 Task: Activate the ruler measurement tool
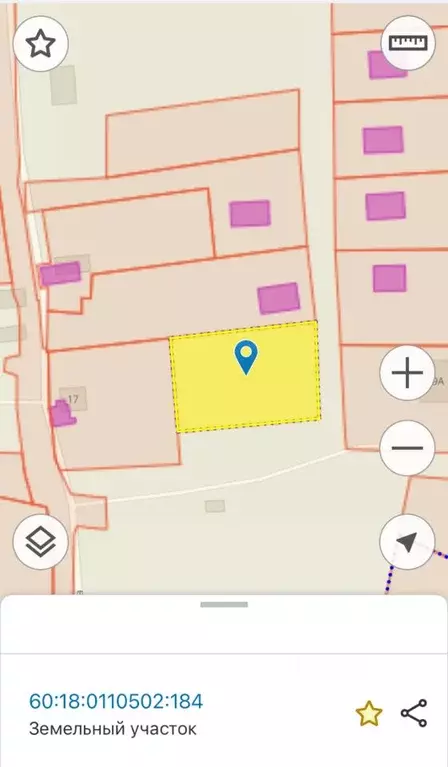point(408,44)
